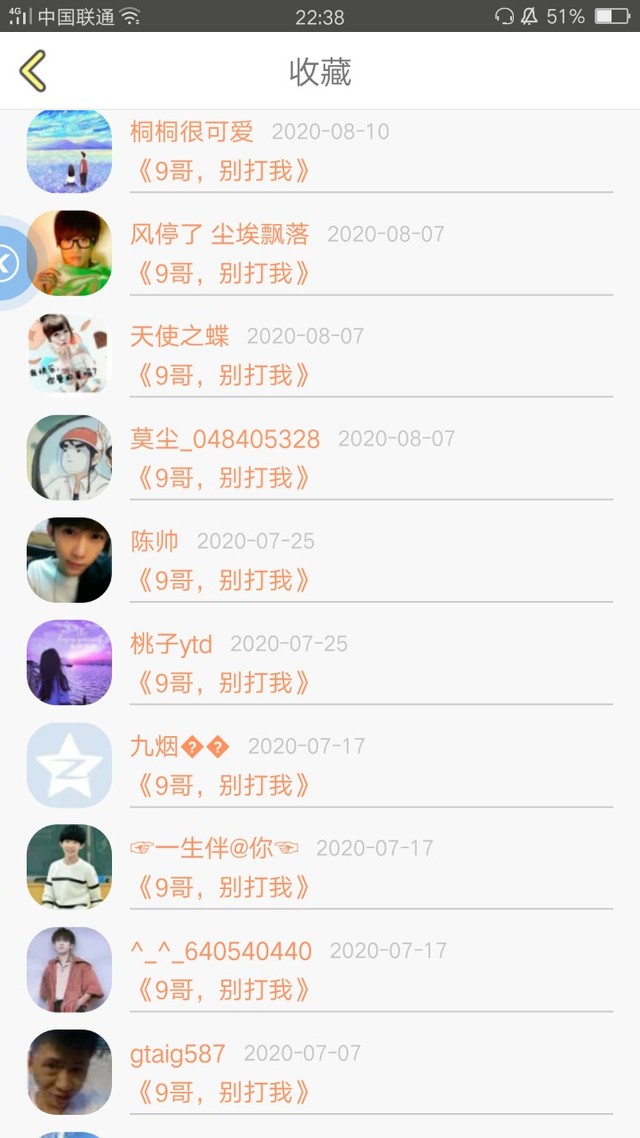Open the favorite from 一生伴@你
Viewport: 640px width, 1138px height.
[320, 867]
